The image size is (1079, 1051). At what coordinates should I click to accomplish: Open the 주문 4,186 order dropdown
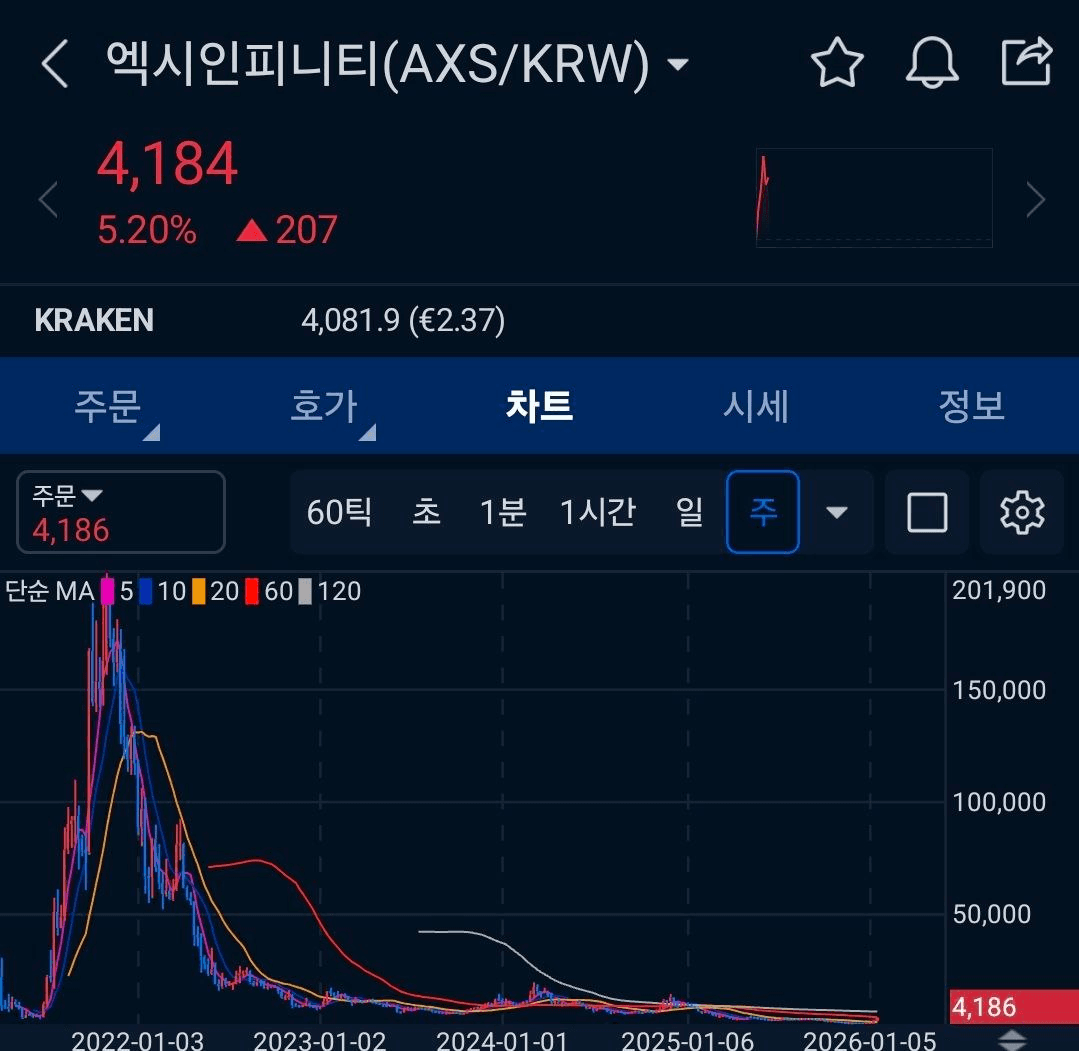(x=121, y=512)
